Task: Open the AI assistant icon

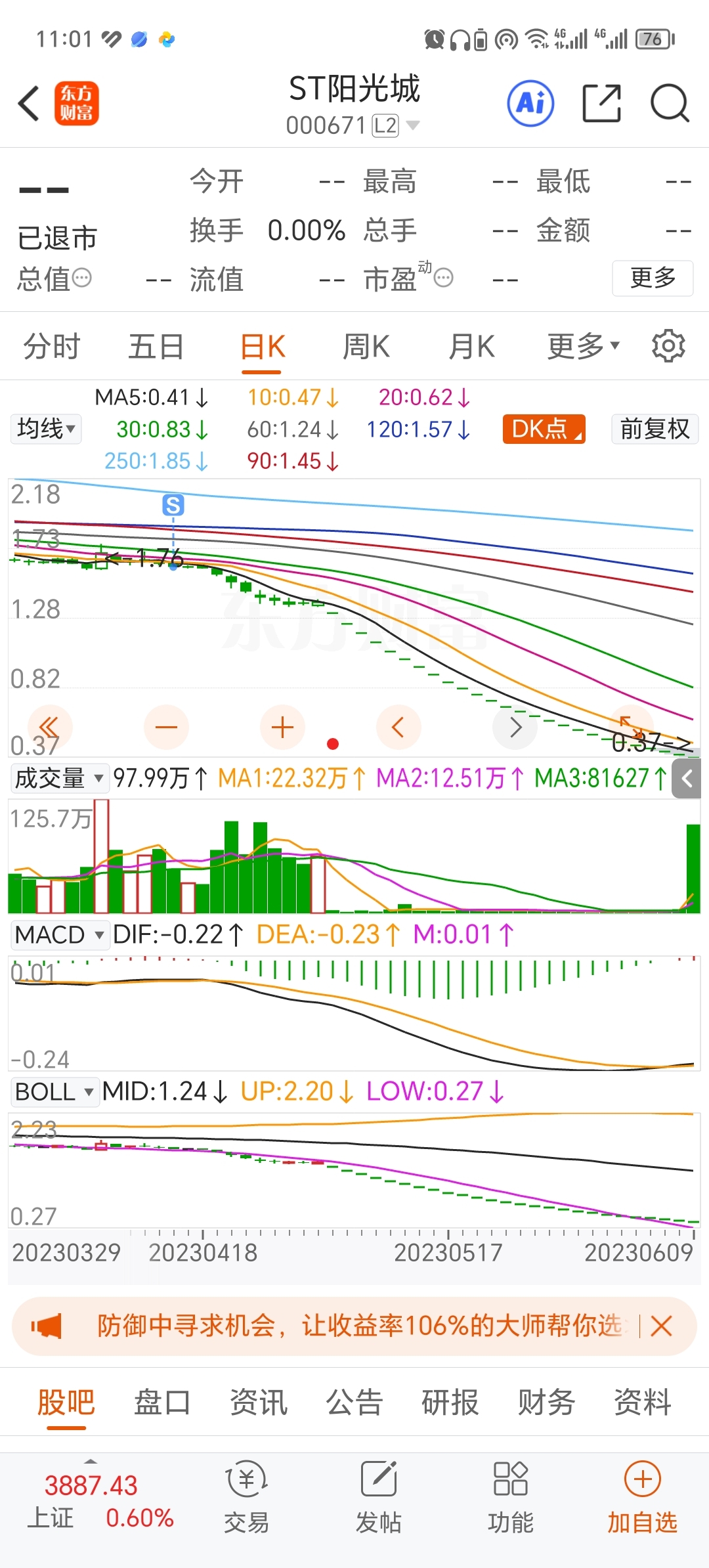Action: [x=530, y=104]
